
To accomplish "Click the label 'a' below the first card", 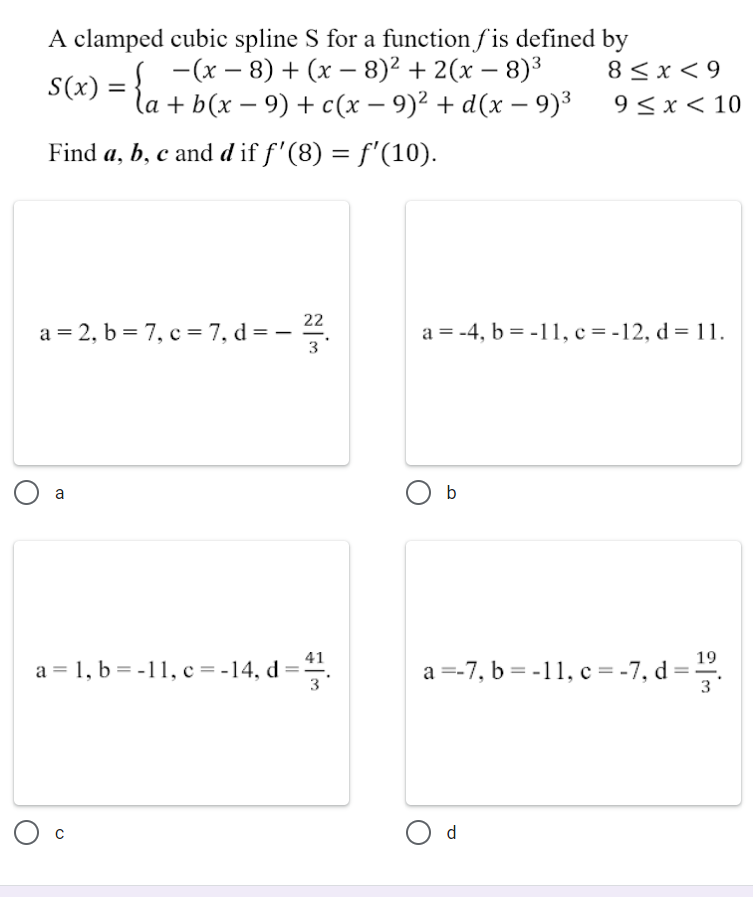I will tap(58, 492).
